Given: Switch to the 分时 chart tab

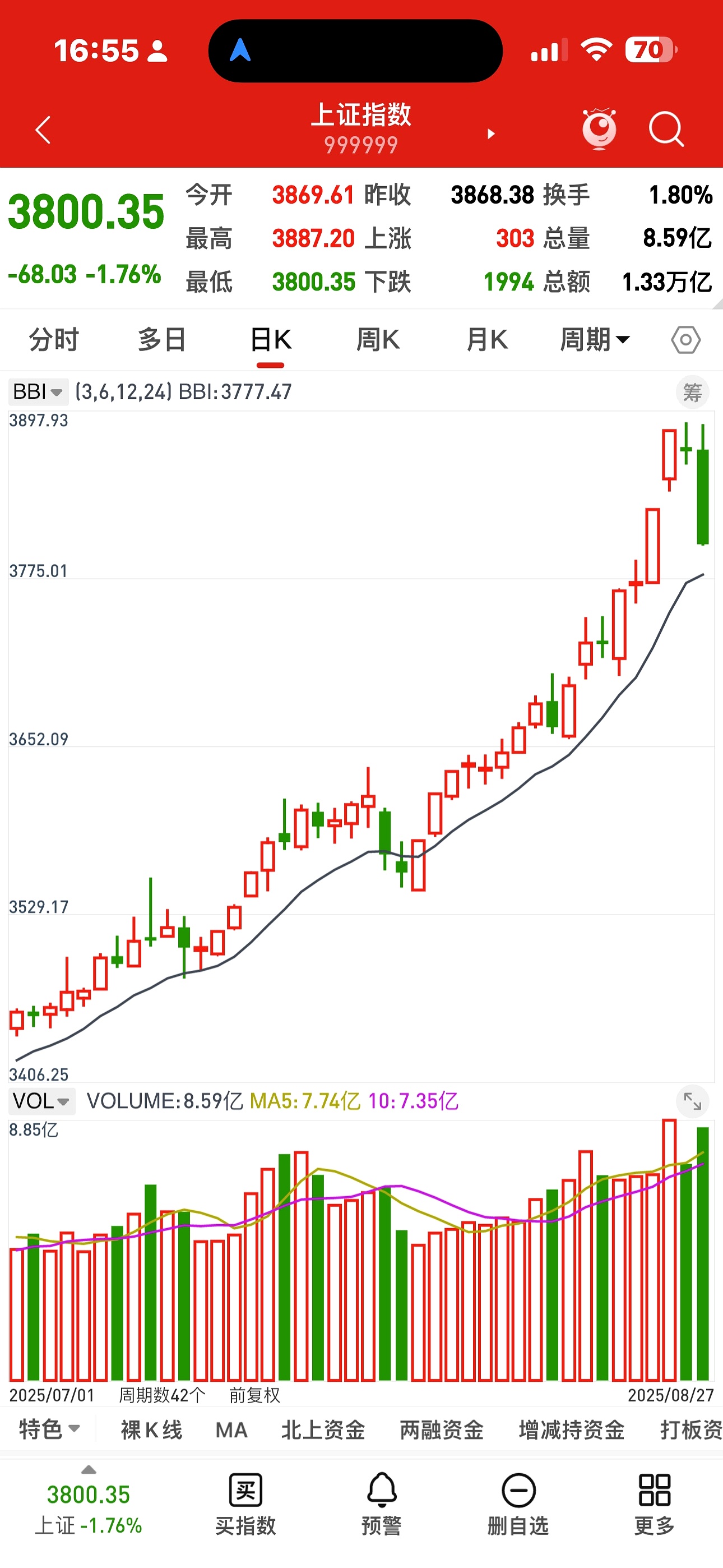Looking at the screenshot, I should (54, 340).
